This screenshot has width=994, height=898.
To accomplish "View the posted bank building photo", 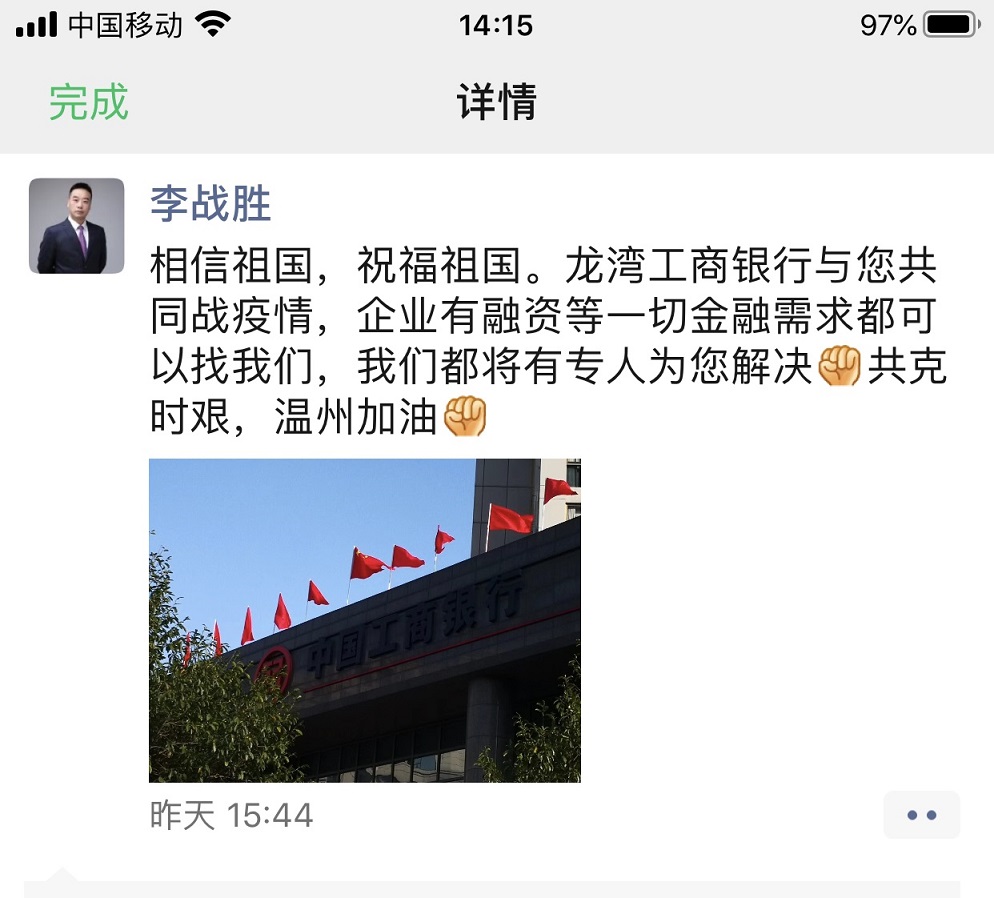I will click(x=365, y=620).
